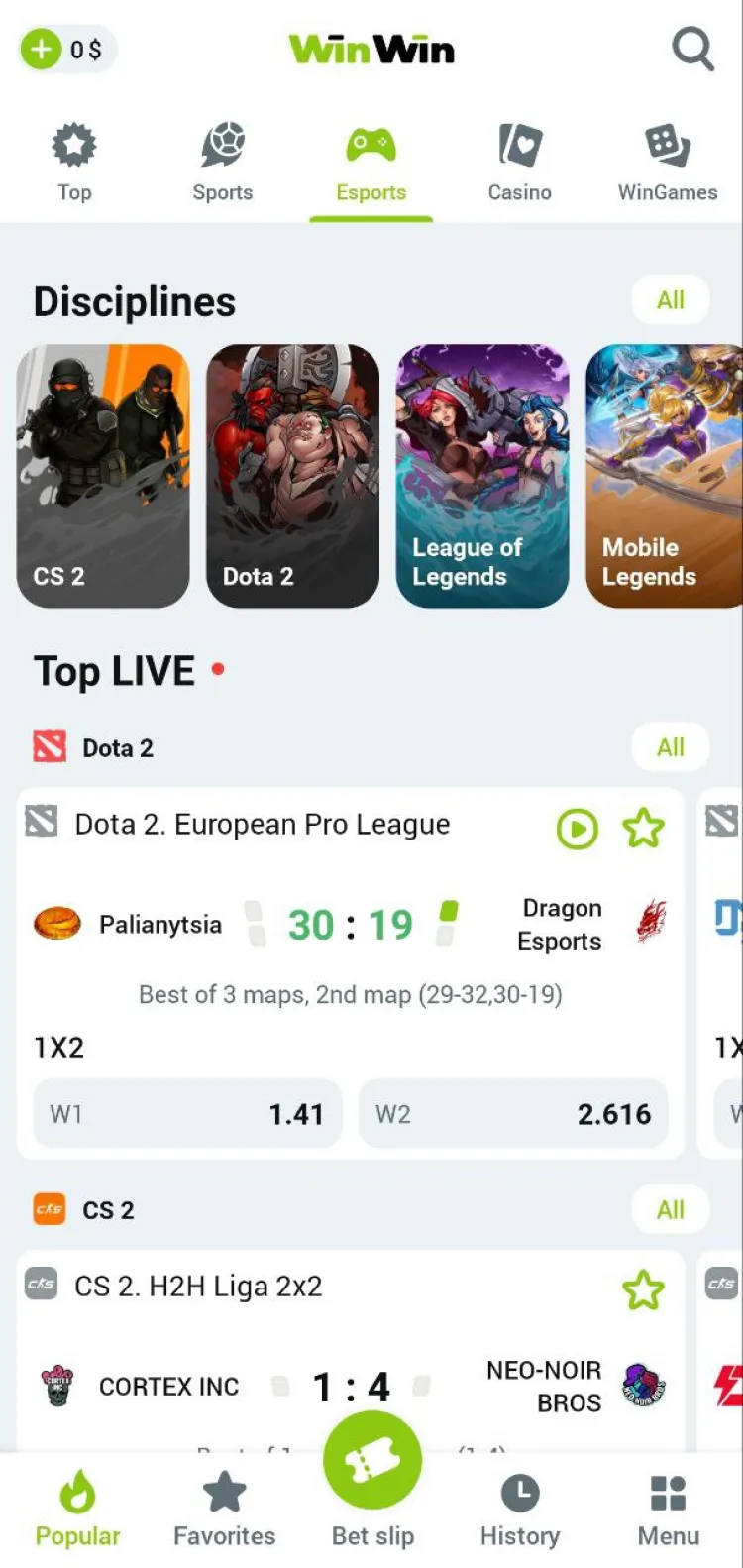743x1568 pixels.
Task: Open the Bet slip
Action: pos(372,1477)
